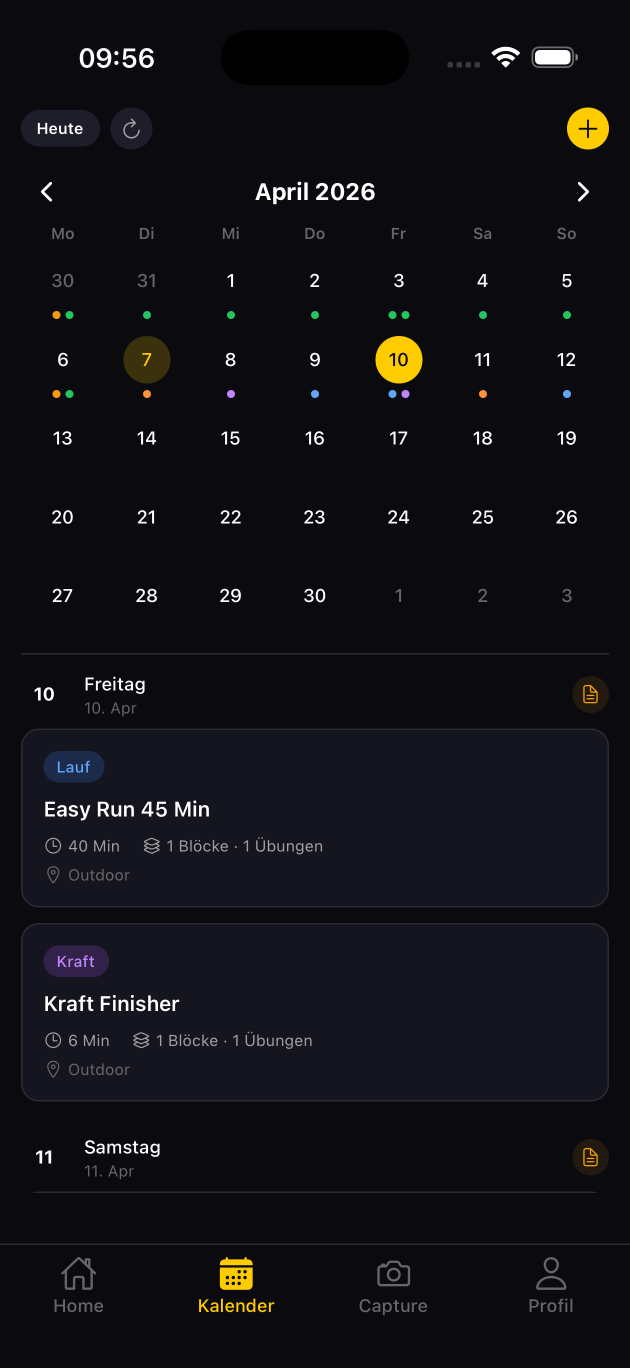This screenshot has height=1368, width=630.
Task: Add a new workout with the plus button
Action: pyautogui.click(x=588, y=129)
